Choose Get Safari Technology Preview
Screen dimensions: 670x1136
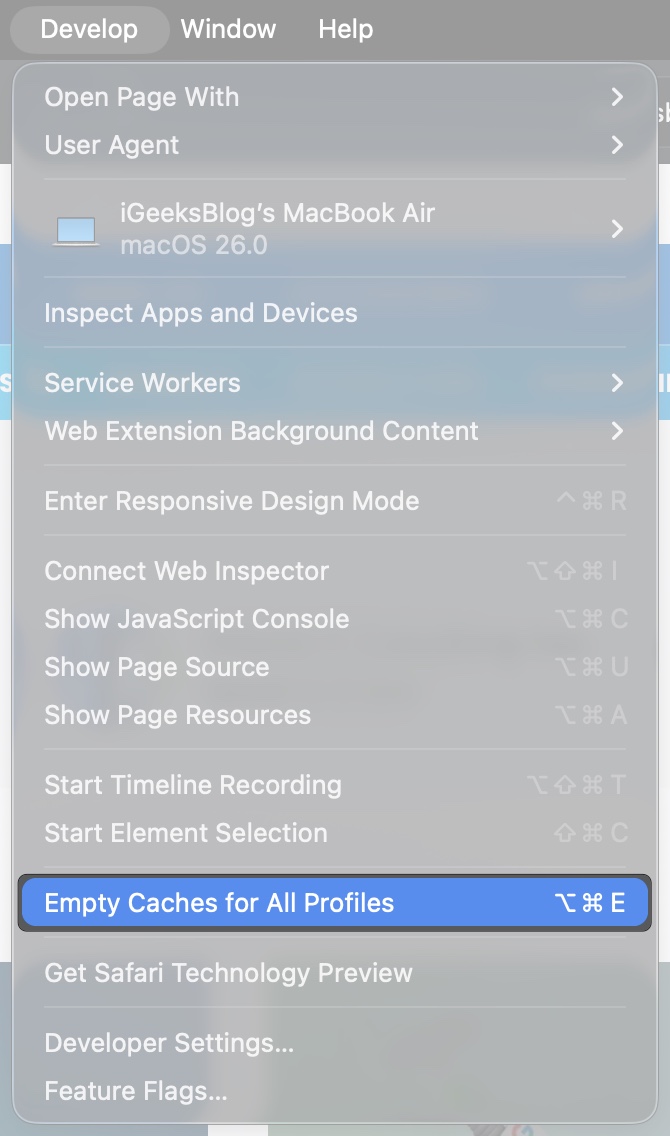click(229, 973)
